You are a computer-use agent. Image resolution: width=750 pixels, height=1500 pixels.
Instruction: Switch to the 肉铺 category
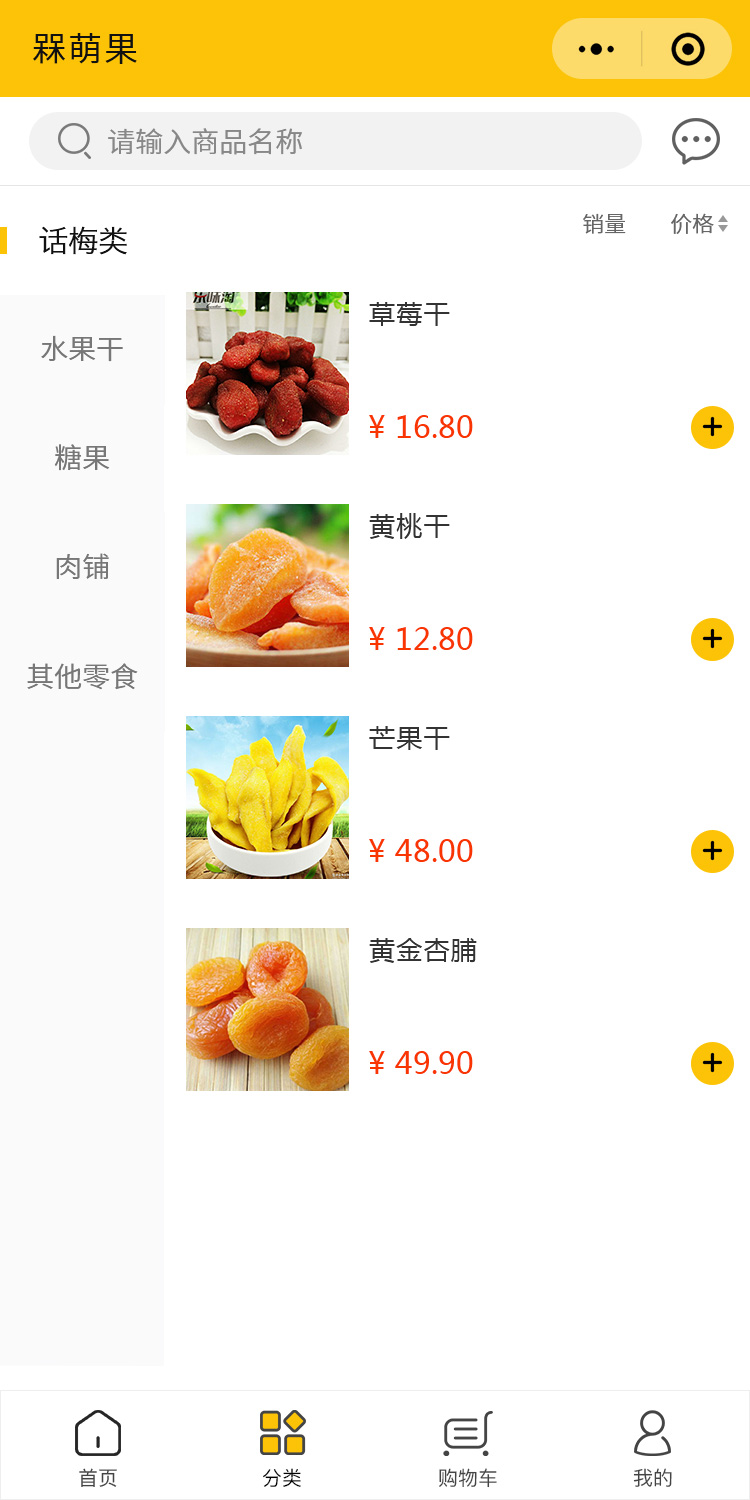point(82,567)
